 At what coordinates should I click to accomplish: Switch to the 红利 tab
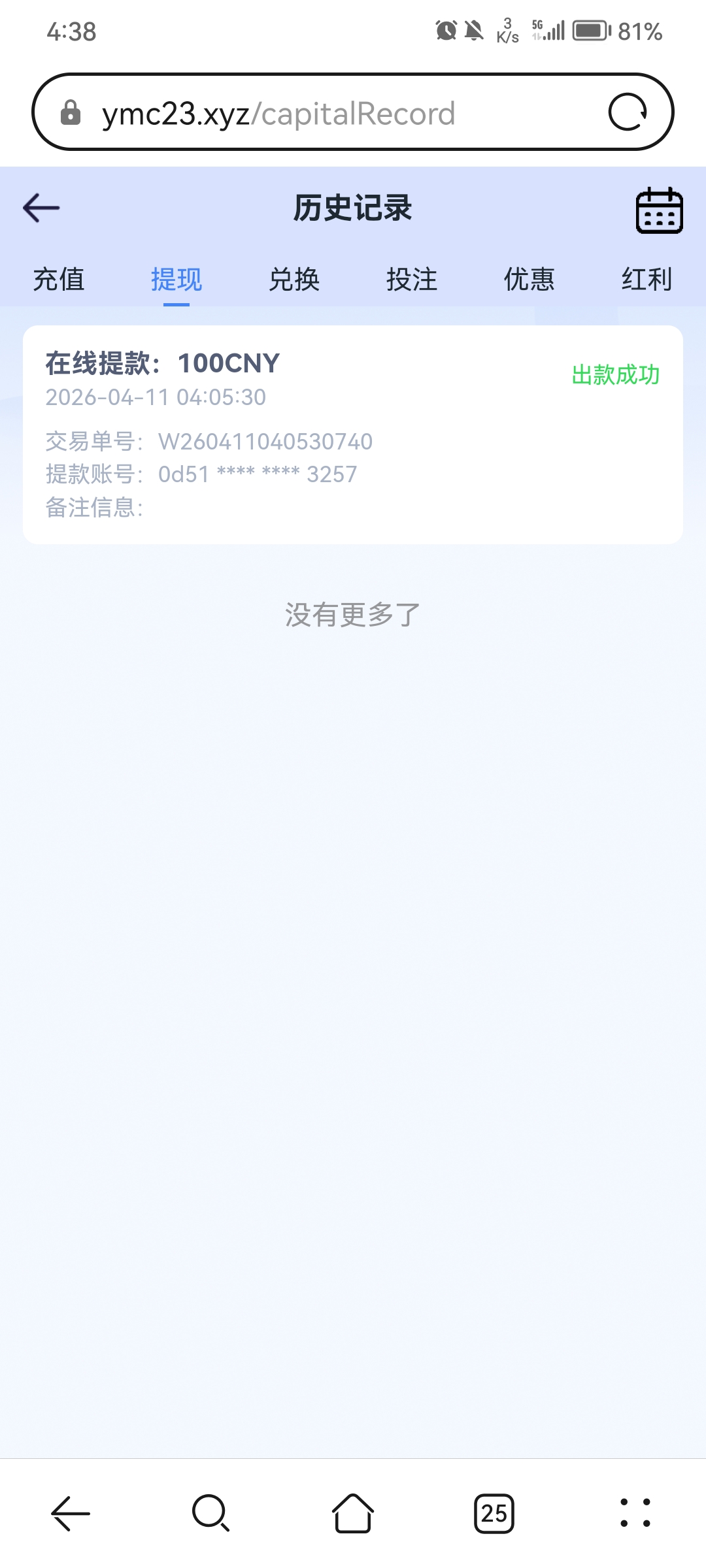tap(647, 280)
